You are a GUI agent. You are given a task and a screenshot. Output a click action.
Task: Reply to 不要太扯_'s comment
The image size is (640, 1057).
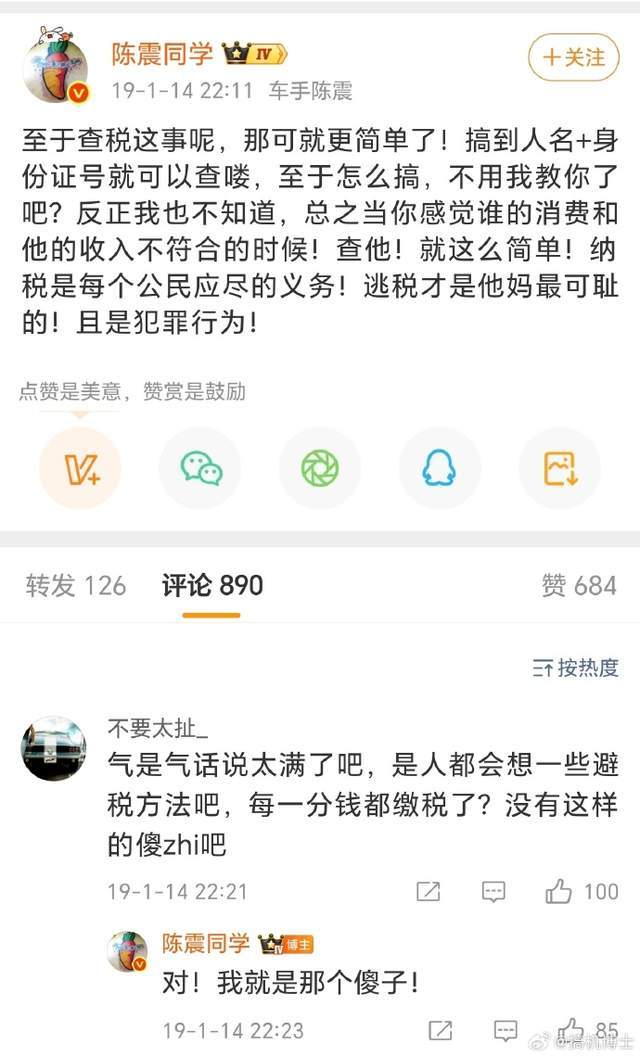[x=493, y=891]
